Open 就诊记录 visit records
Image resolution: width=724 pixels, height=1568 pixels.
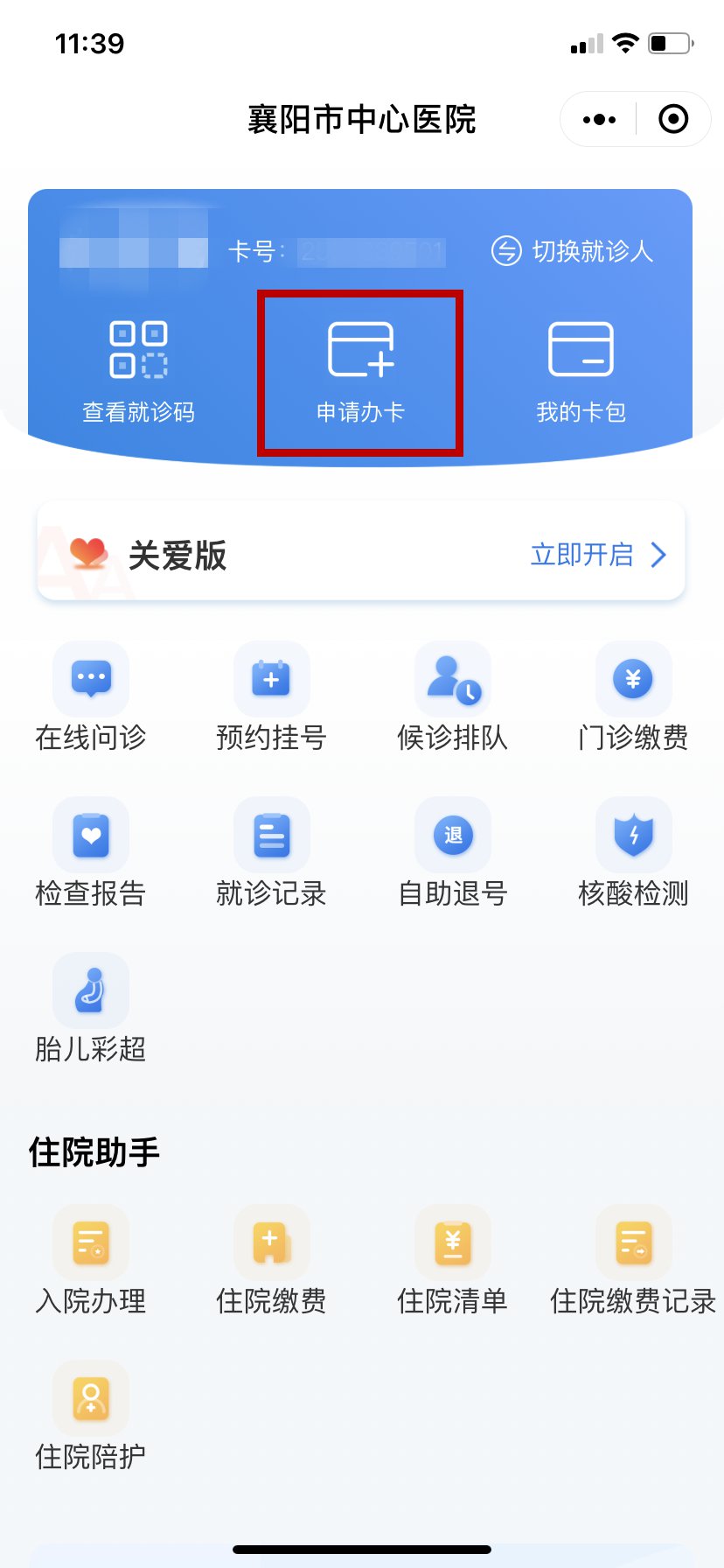271,853
